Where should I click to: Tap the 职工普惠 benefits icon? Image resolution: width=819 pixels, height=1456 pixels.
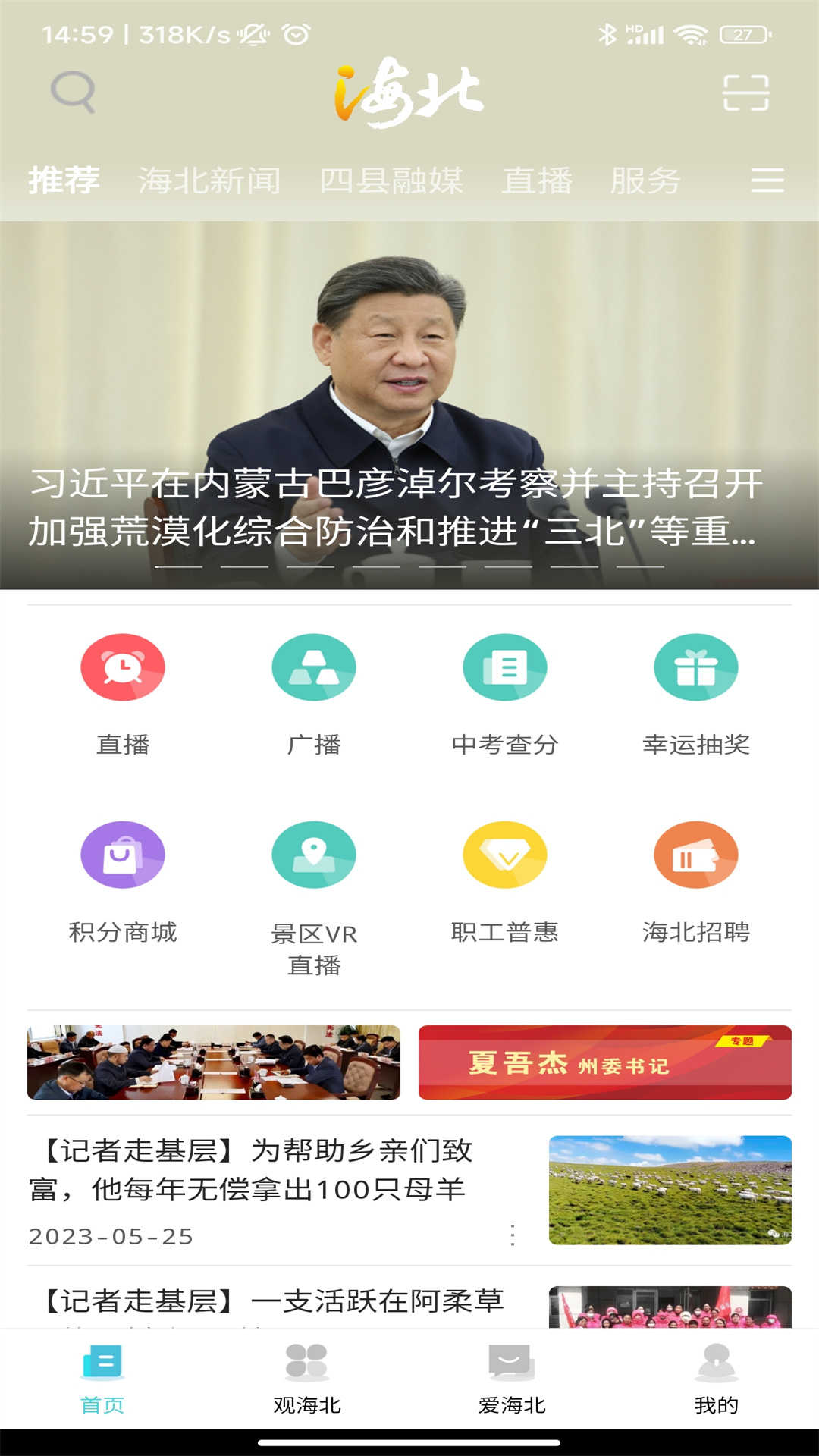click(x=505, y=853)
